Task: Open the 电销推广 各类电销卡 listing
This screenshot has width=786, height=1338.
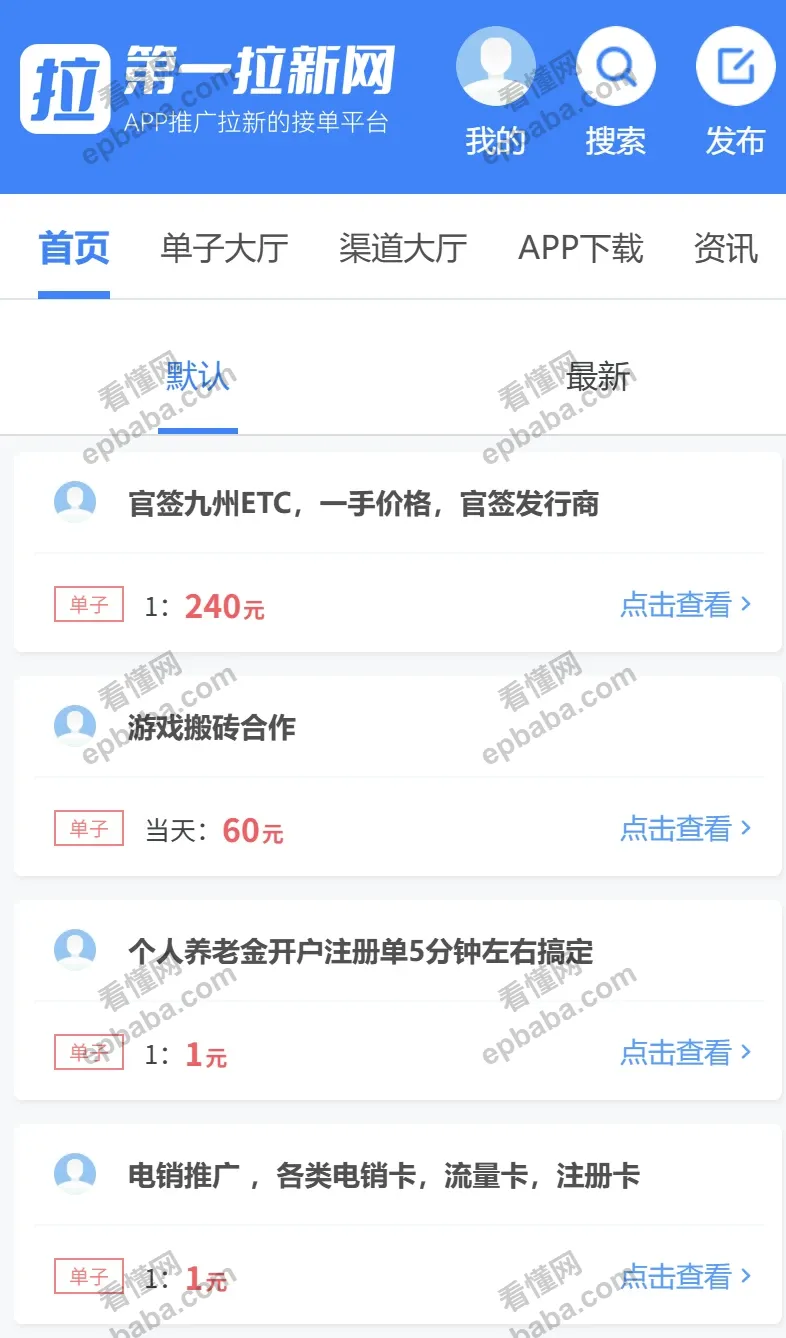Action: 383,1175
